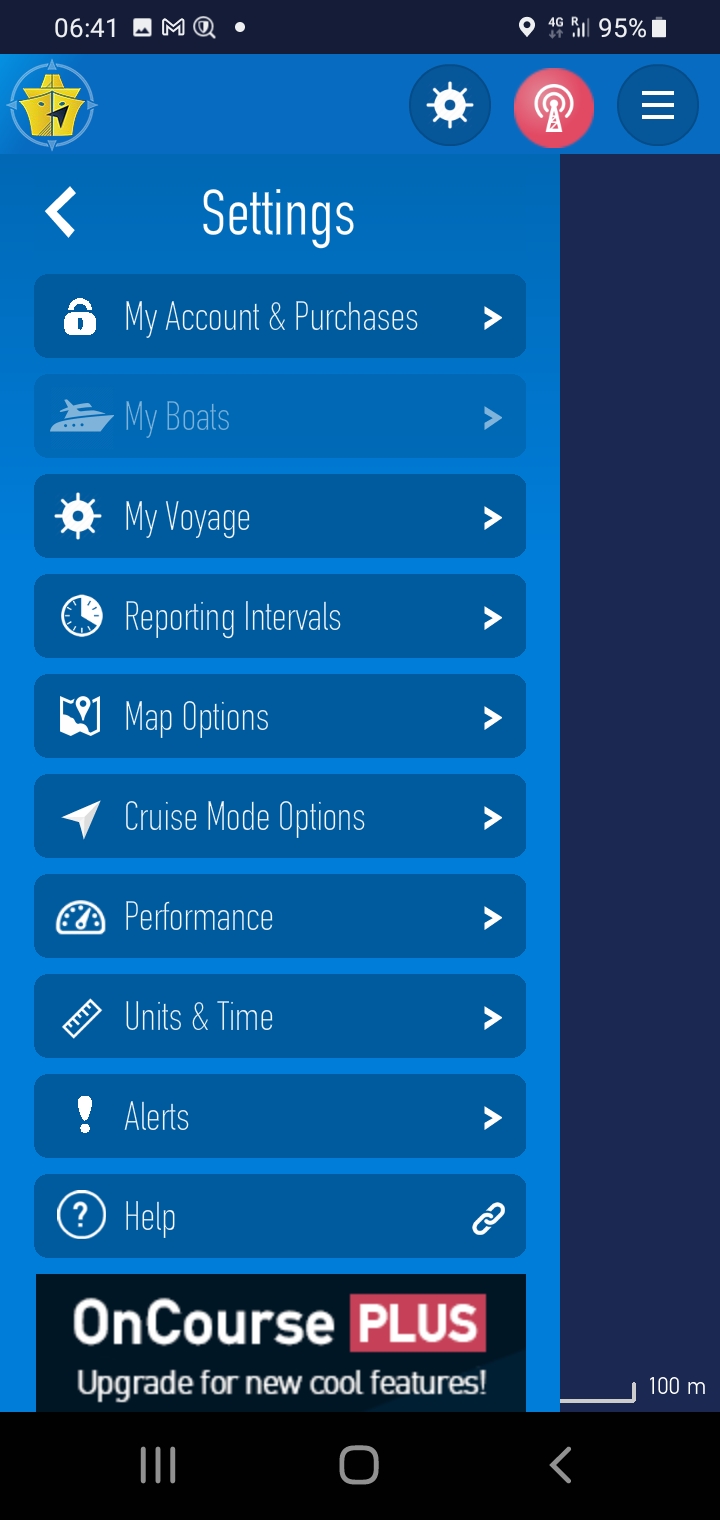Open My Voyage settings

[280, 517]
